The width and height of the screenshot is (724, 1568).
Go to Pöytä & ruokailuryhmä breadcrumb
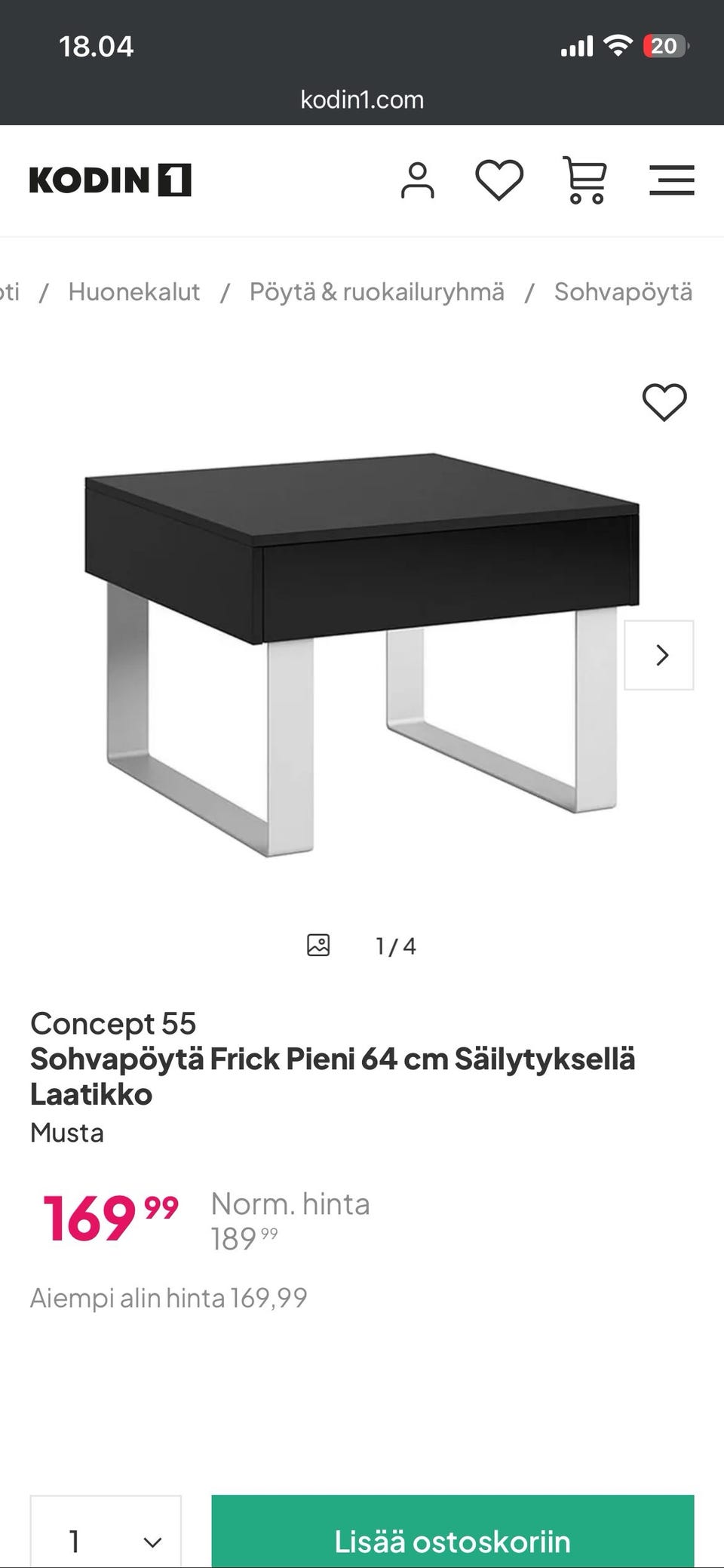tap(376, 292)
